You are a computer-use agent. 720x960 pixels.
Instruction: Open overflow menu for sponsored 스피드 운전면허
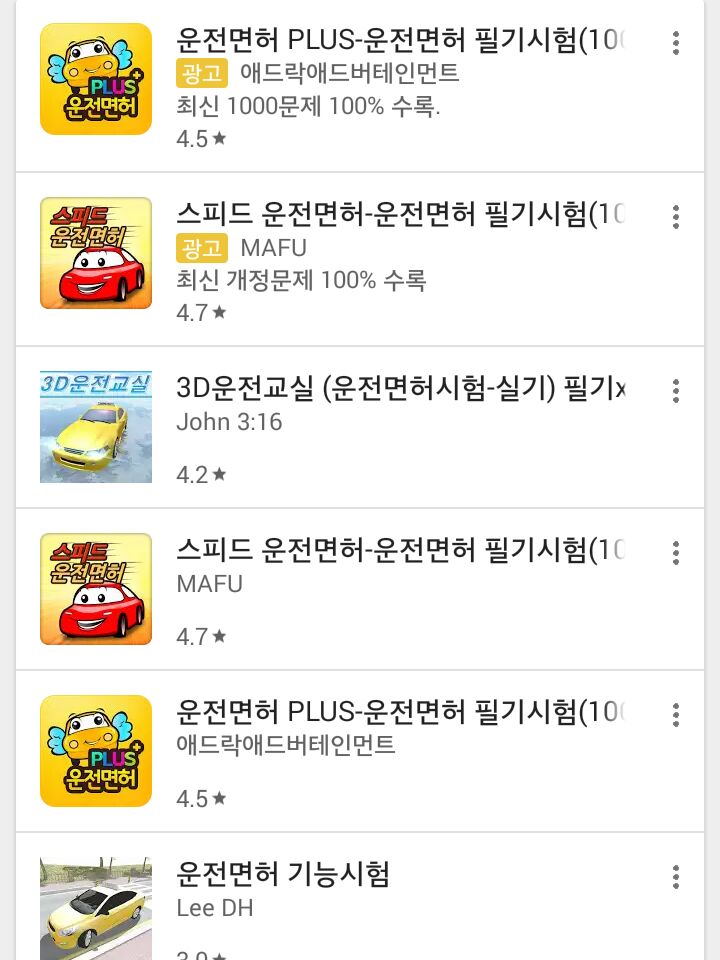pos(676,217)
